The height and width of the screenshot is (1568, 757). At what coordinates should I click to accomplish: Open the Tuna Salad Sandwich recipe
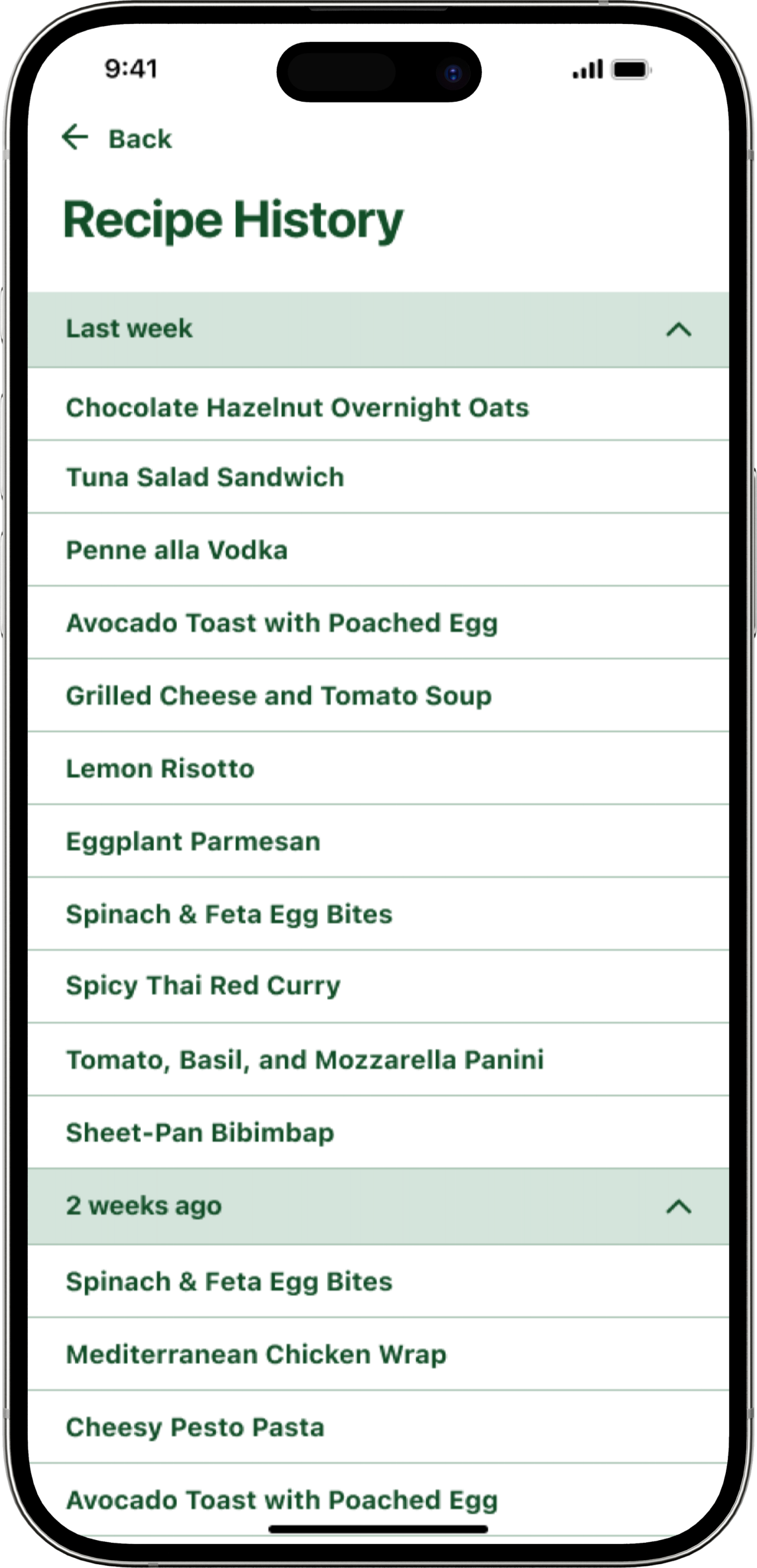coord(378,477)
